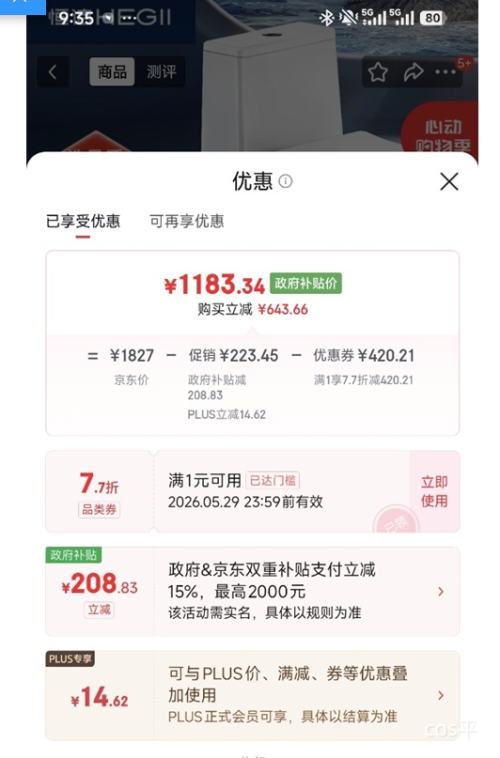Open the 政府补贴 ¥208.83 subsidy details
This screenshot has width=500, height=758.
coord(252,591)
